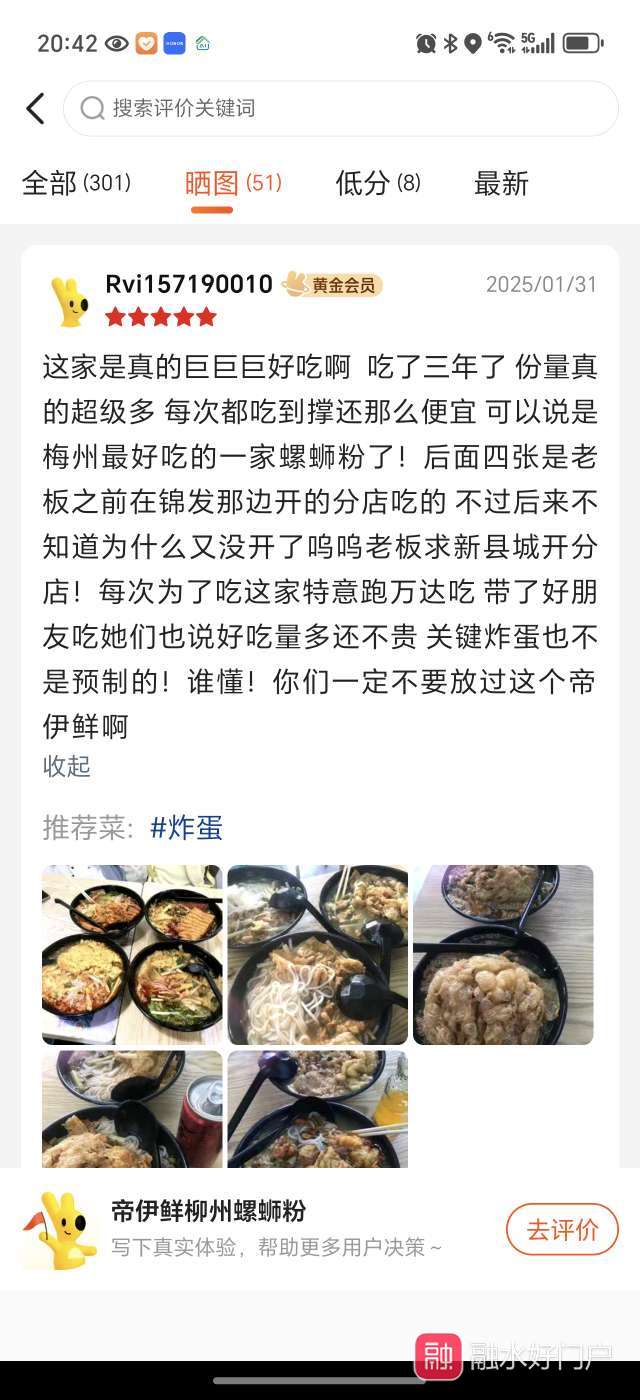The width and height of the screenshot is (640, 1400).
Task: Switch to the 低分 (8) tab
Action: tap(377, 183)
